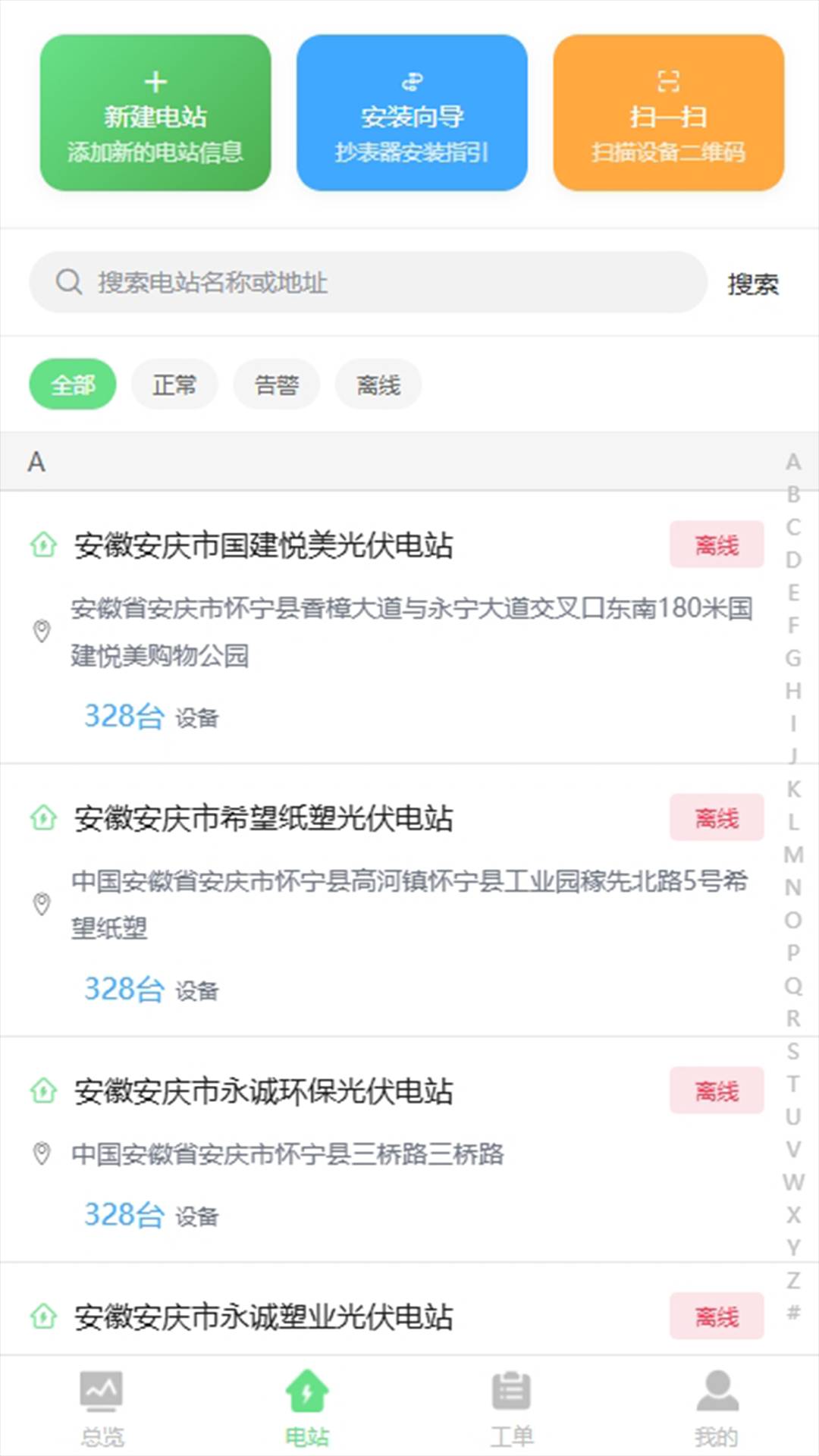
Task: Select the green house icon of 希望纸塑 station
Action: click(x=42, y=817)
